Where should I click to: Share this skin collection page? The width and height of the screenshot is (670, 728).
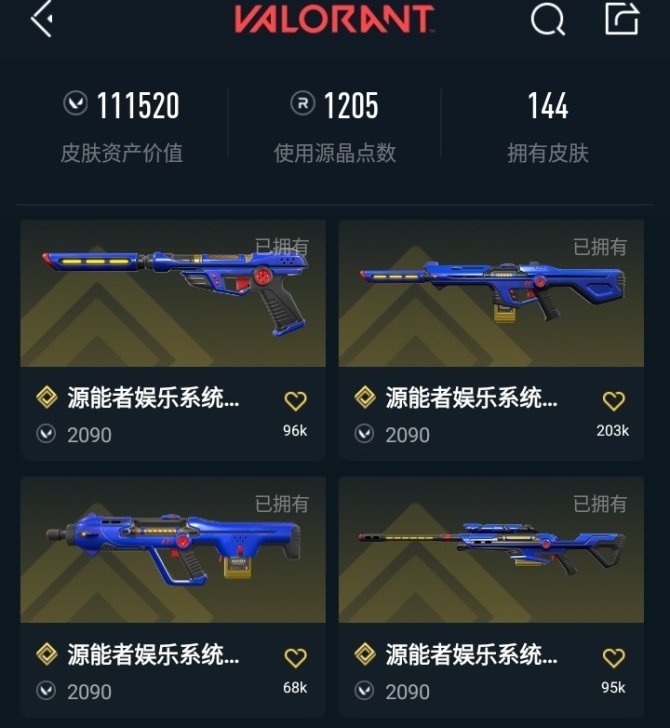tap(621, 19)
